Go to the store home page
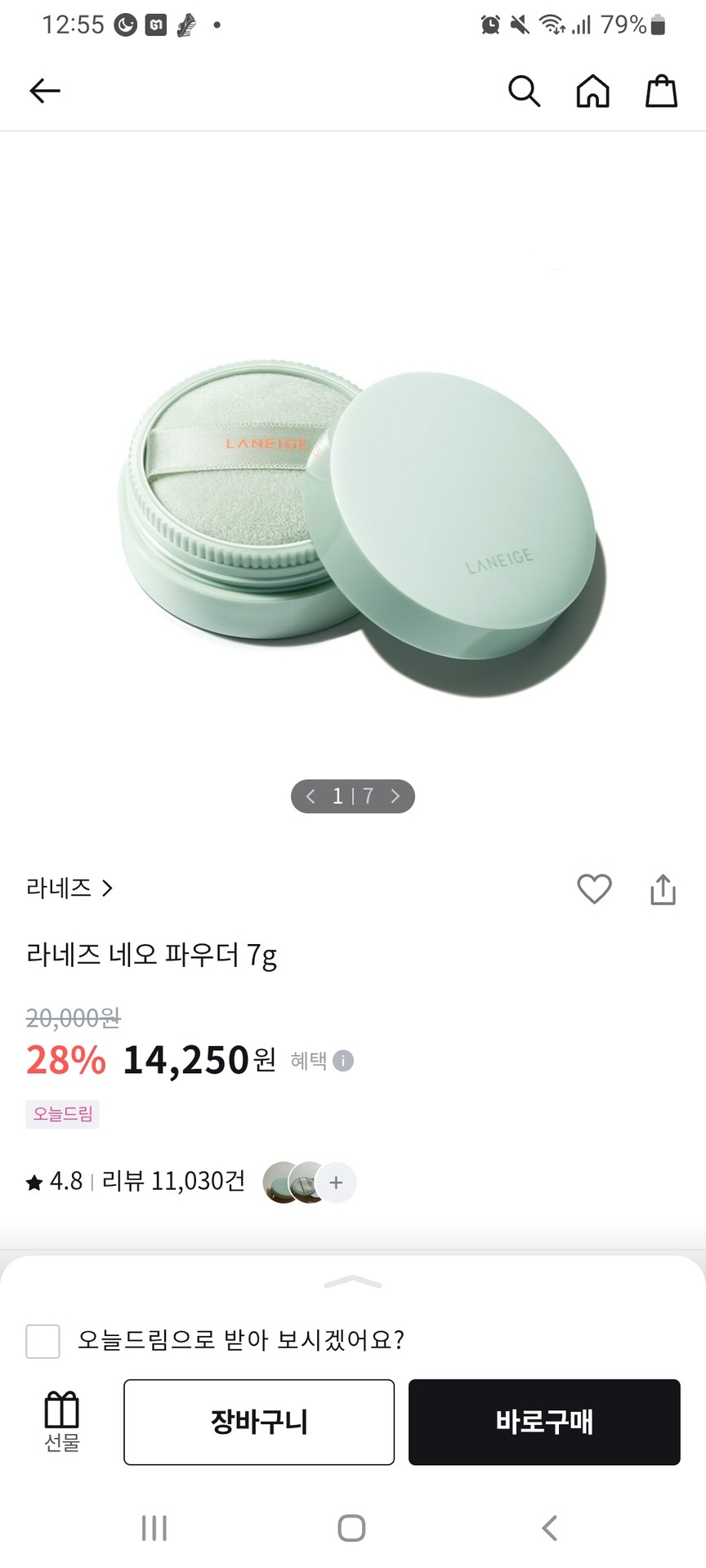This screenshot has width=706, height=1568. pyautogui.click(x=592, y=91)
